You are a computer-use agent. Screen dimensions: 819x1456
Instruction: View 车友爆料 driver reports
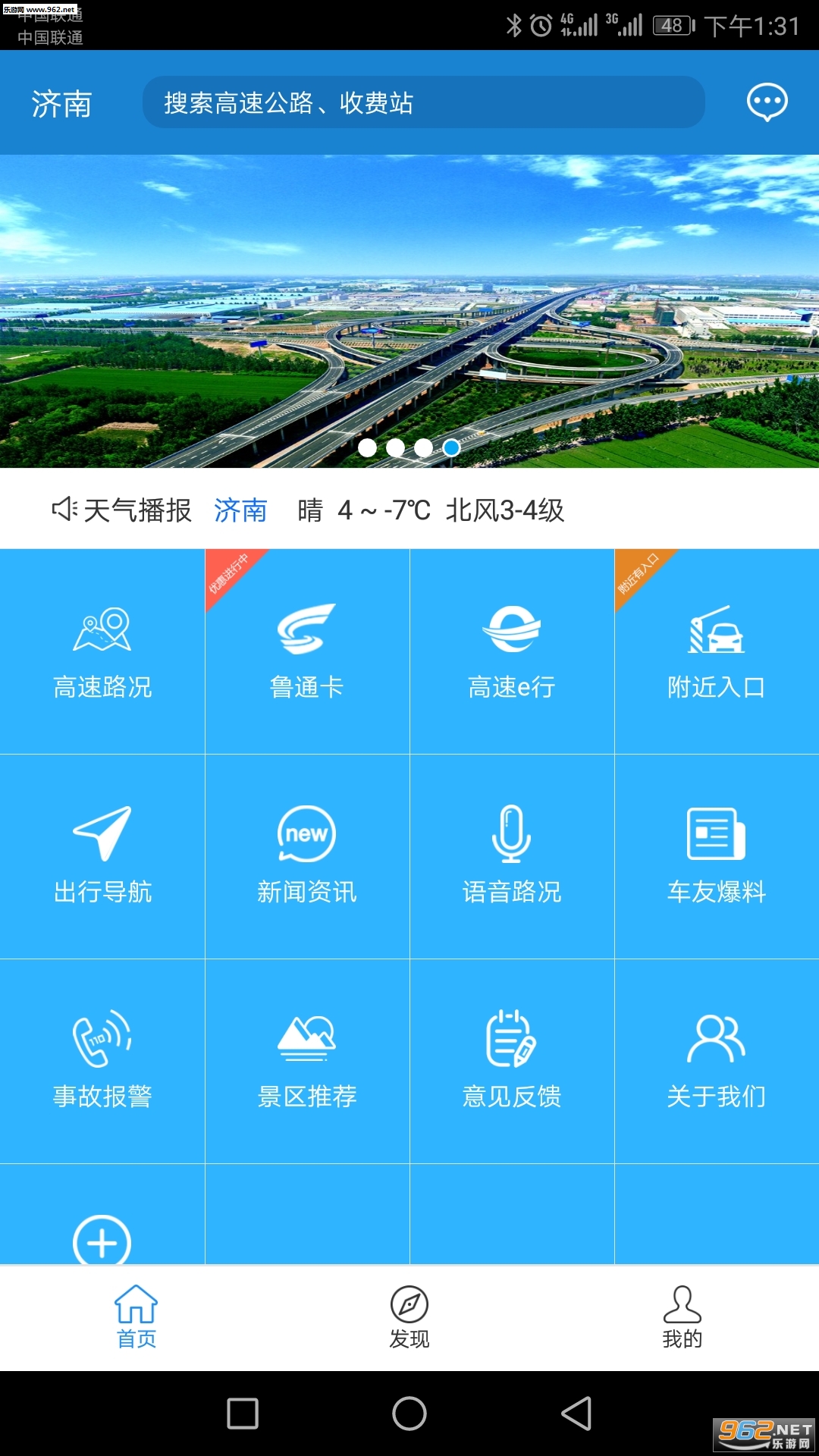(717, 857)
